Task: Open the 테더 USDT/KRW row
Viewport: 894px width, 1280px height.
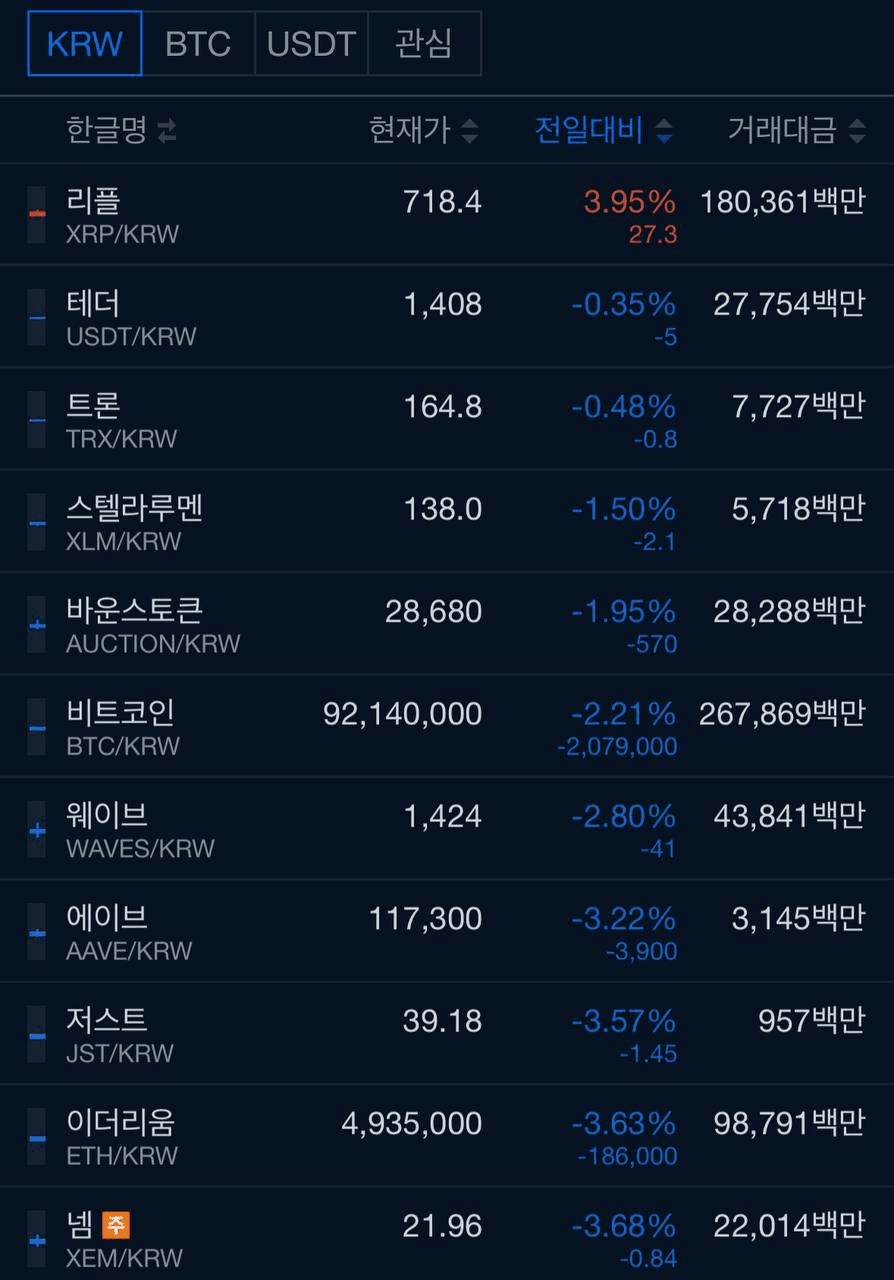Action: (x=447, y=317)
